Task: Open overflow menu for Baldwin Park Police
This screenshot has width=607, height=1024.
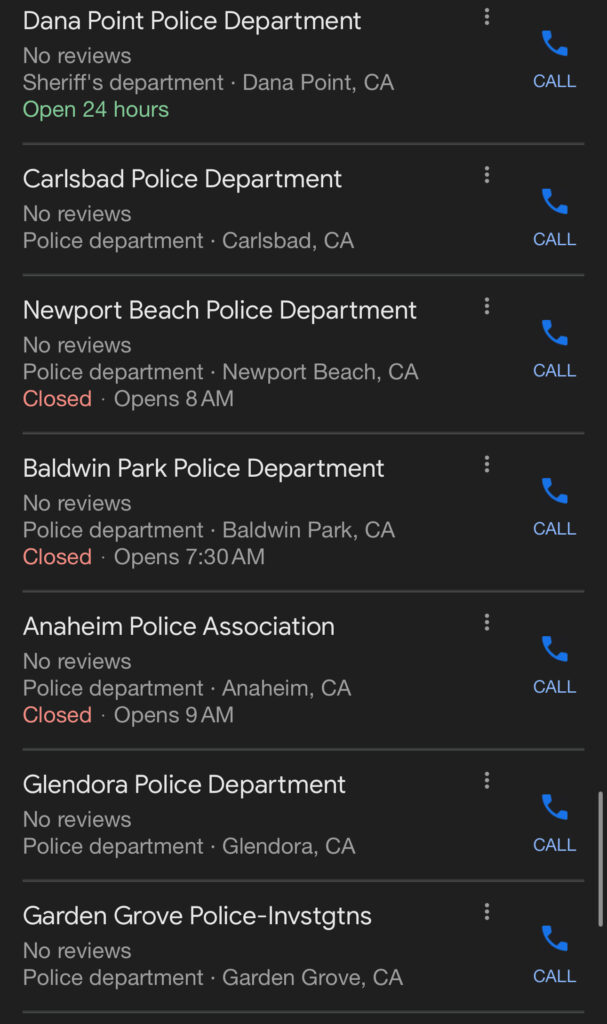Action: pos(487,464)
